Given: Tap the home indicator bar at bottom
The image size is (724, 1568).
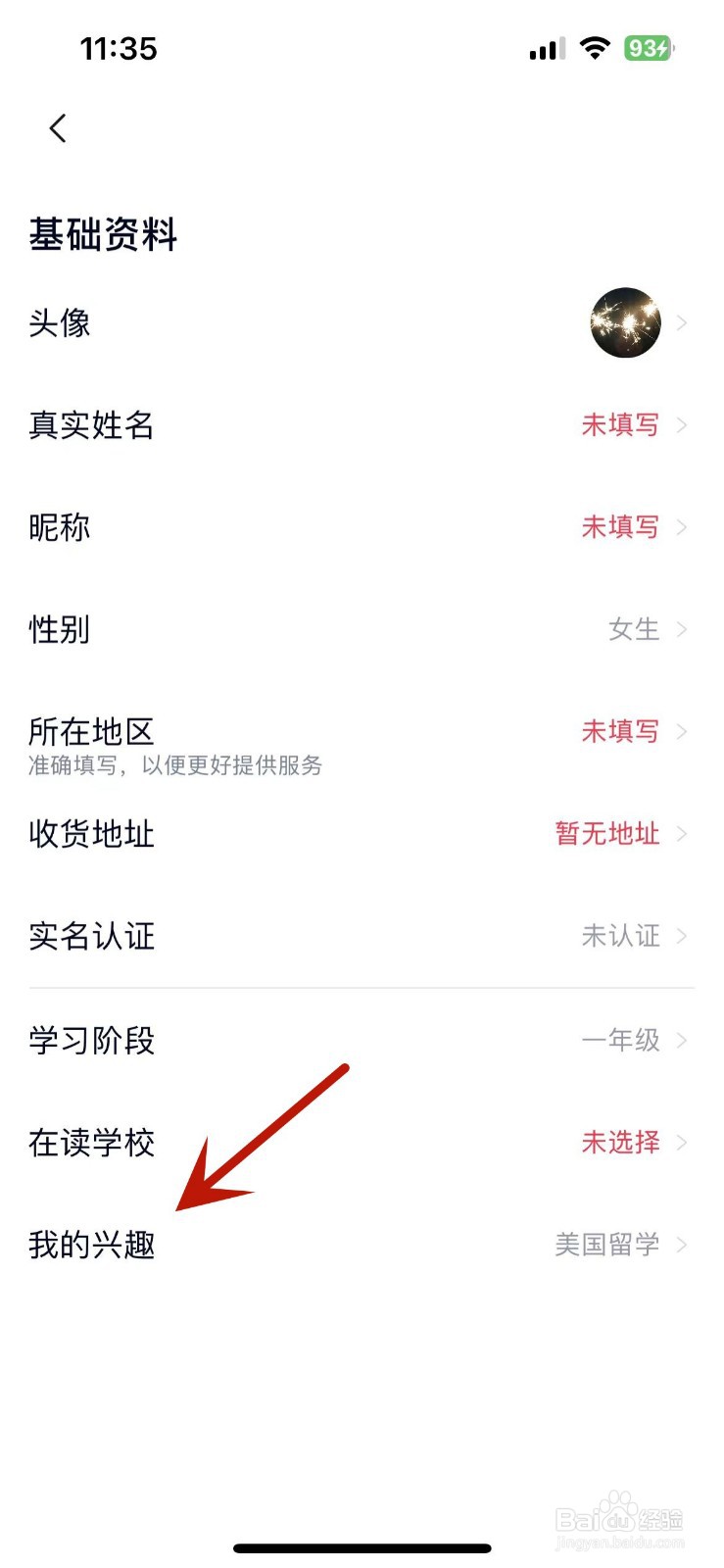Looking at the screenshot, I should (x=362, y=1547).
